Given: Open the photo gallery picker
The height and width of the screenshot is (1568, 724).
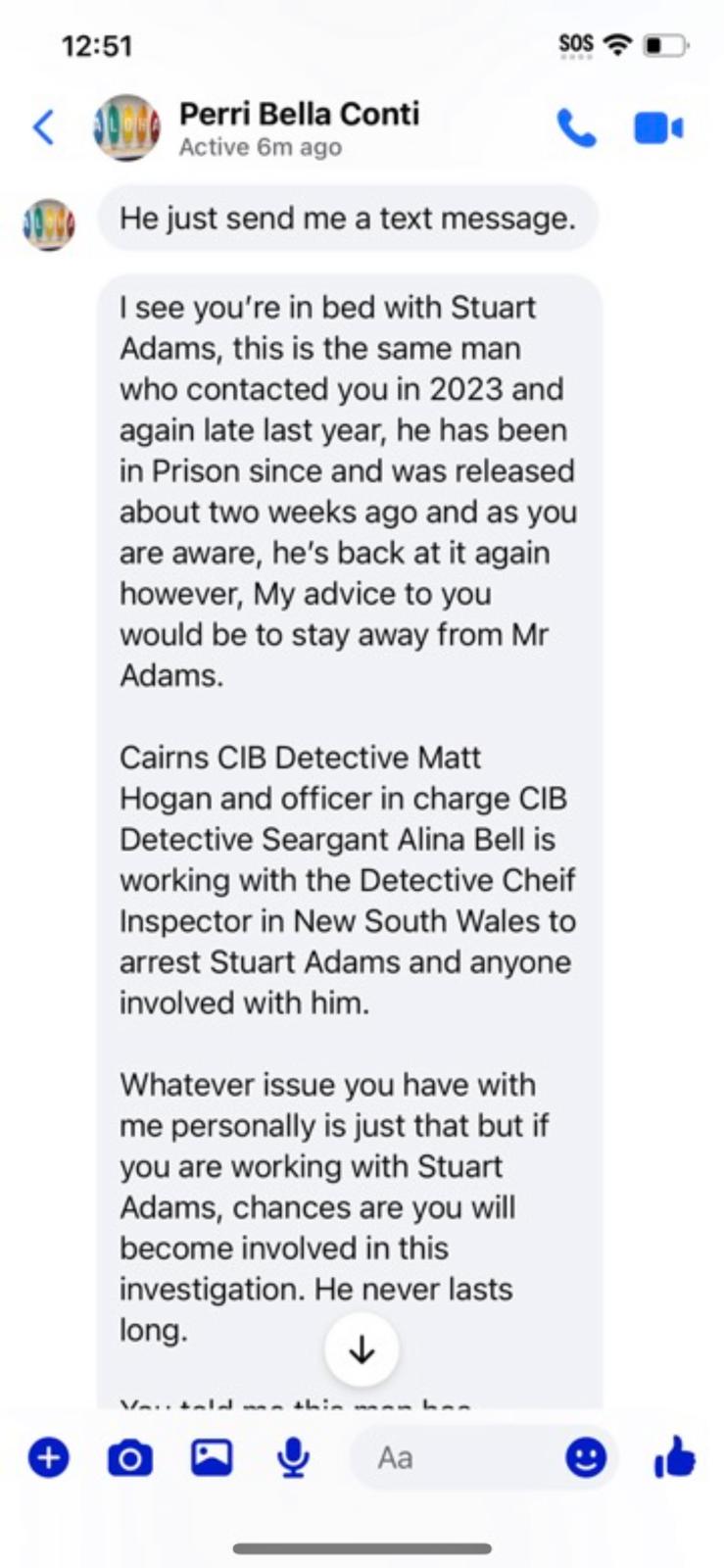Looking at the screenshot, I should pos(212,1458).
